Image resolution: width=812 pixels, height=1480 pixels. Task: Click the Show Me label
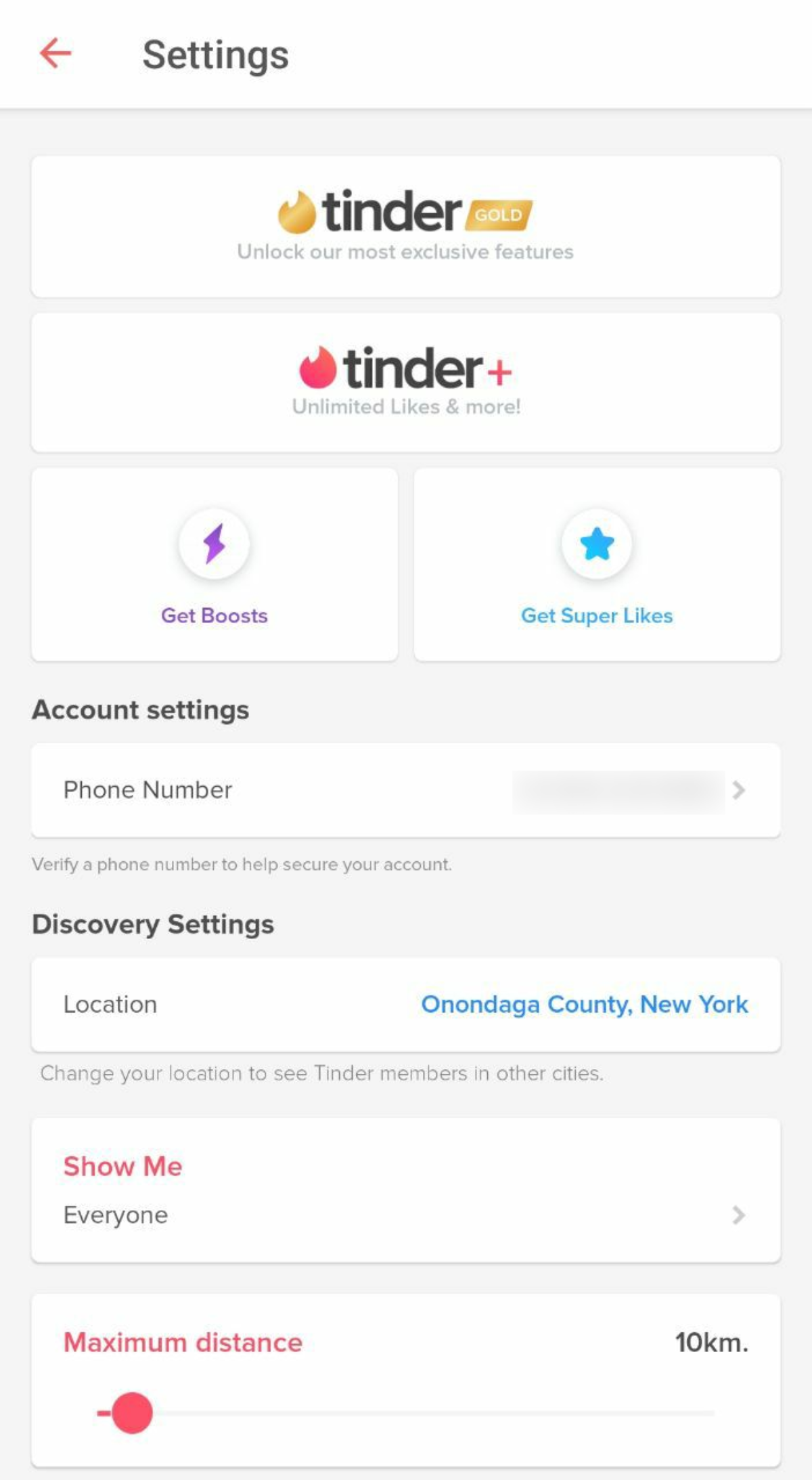click(x=122, y=1166)
